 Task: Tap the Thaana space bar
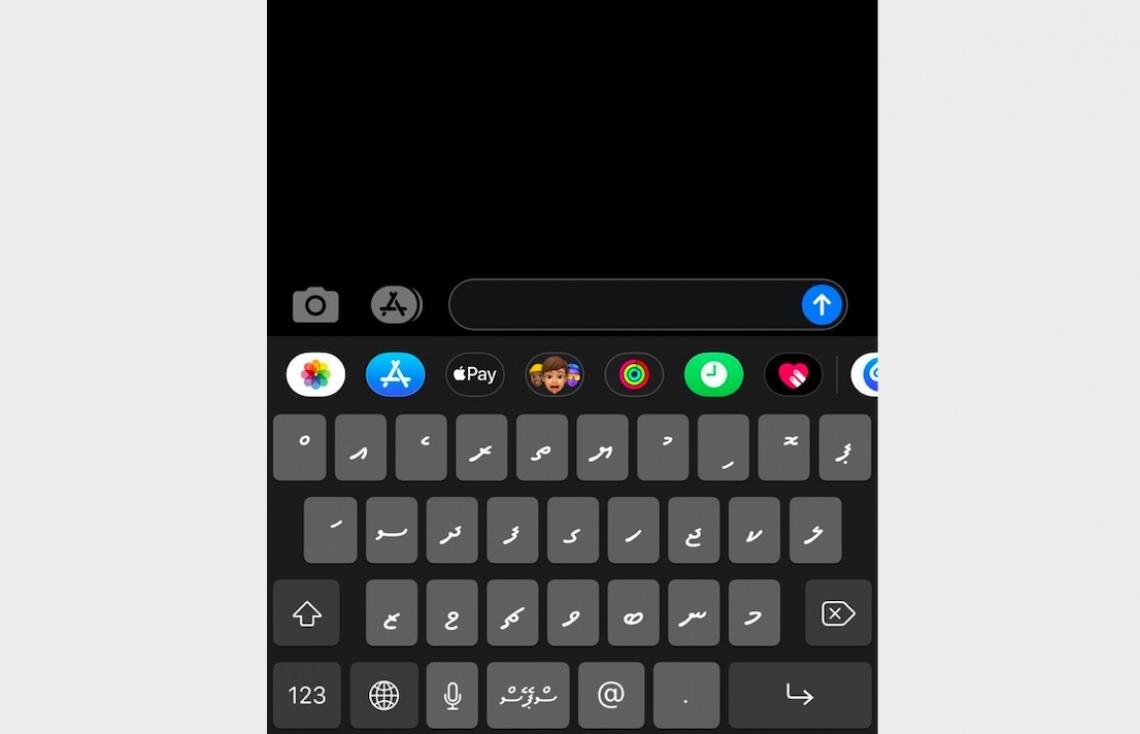(x=528, y=695)
